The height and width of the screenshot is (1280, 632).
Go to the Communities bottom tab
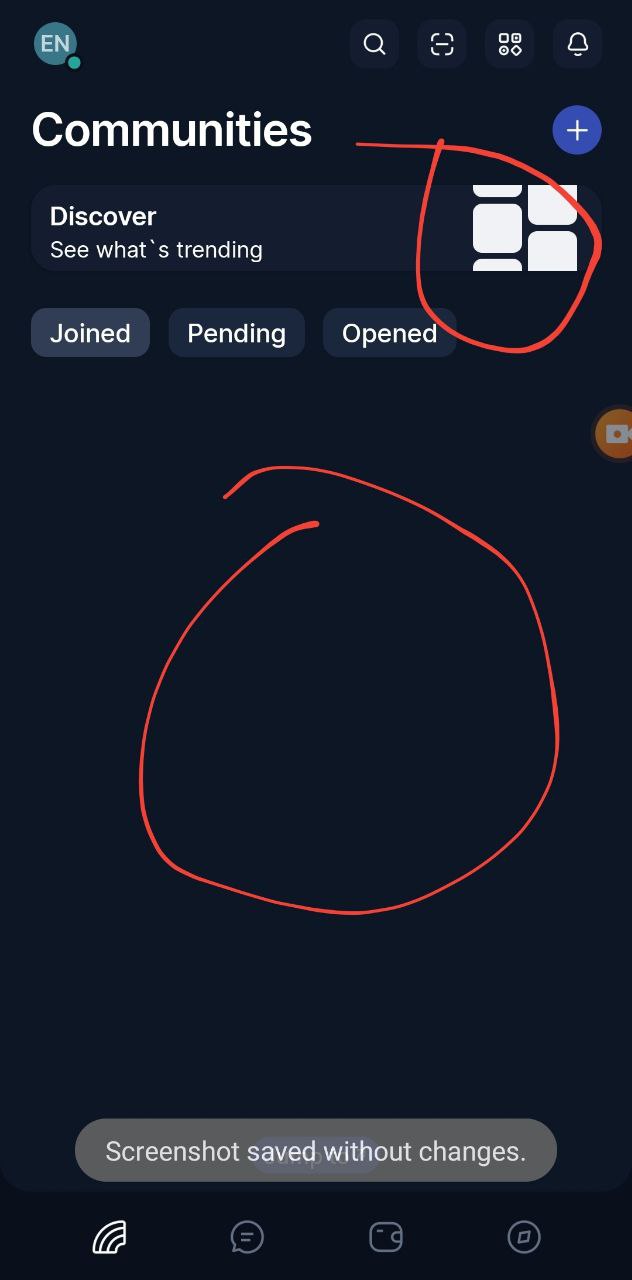pos(109,1238)
